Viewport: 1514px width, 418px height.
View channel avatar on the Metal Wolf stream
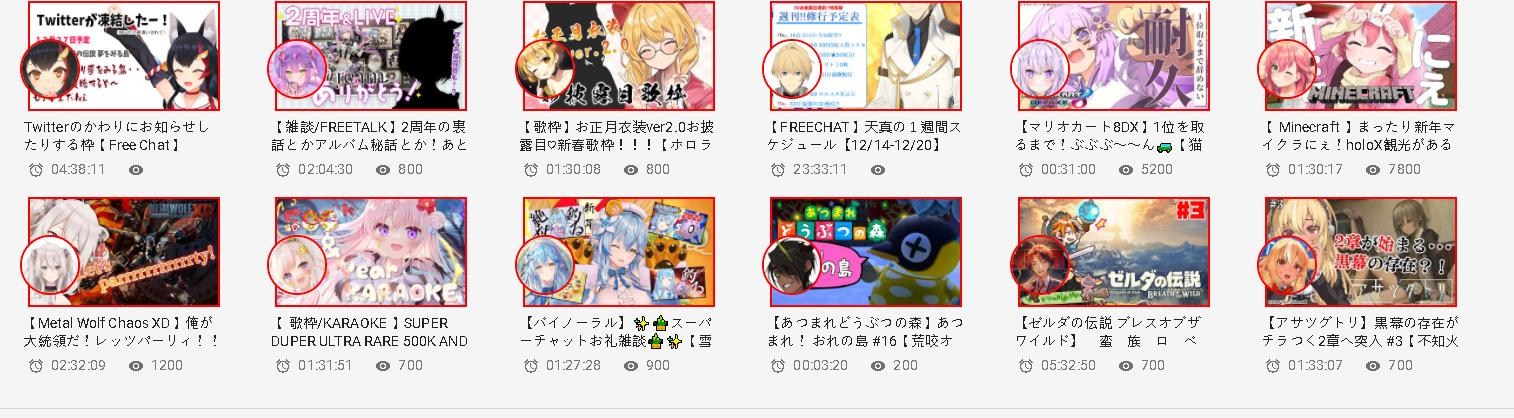tap(49, 265)
